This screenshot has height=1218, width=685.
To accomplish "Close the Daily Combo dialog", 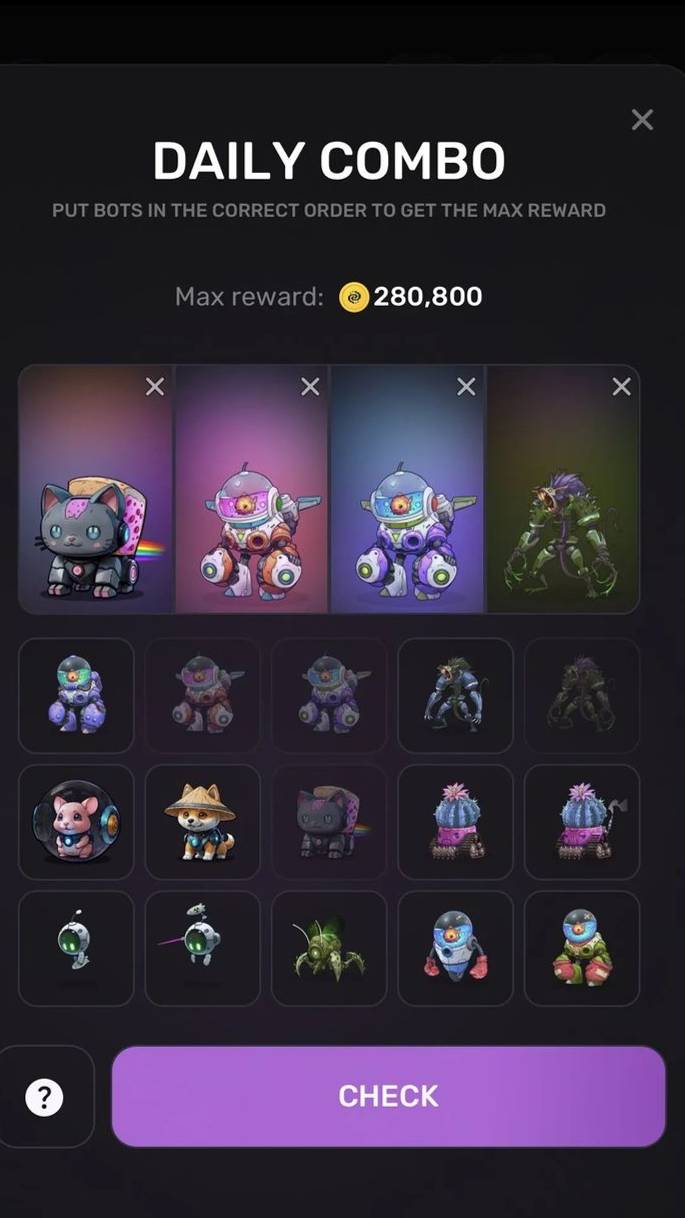I will pos(642,120).
